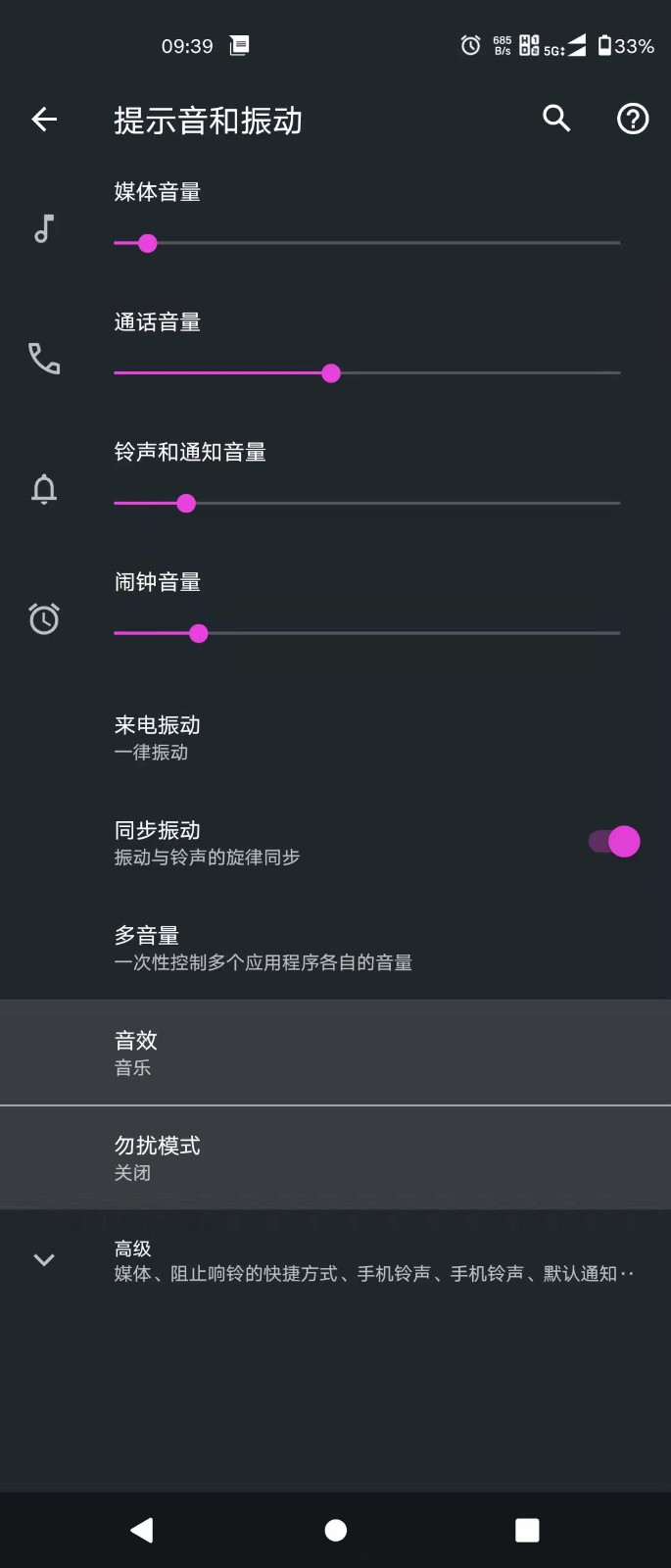671x1568 pixels.
Task: Tap the 铃声和通知音量 slider track
Action: pyautogui.click(x=366, y=504)
